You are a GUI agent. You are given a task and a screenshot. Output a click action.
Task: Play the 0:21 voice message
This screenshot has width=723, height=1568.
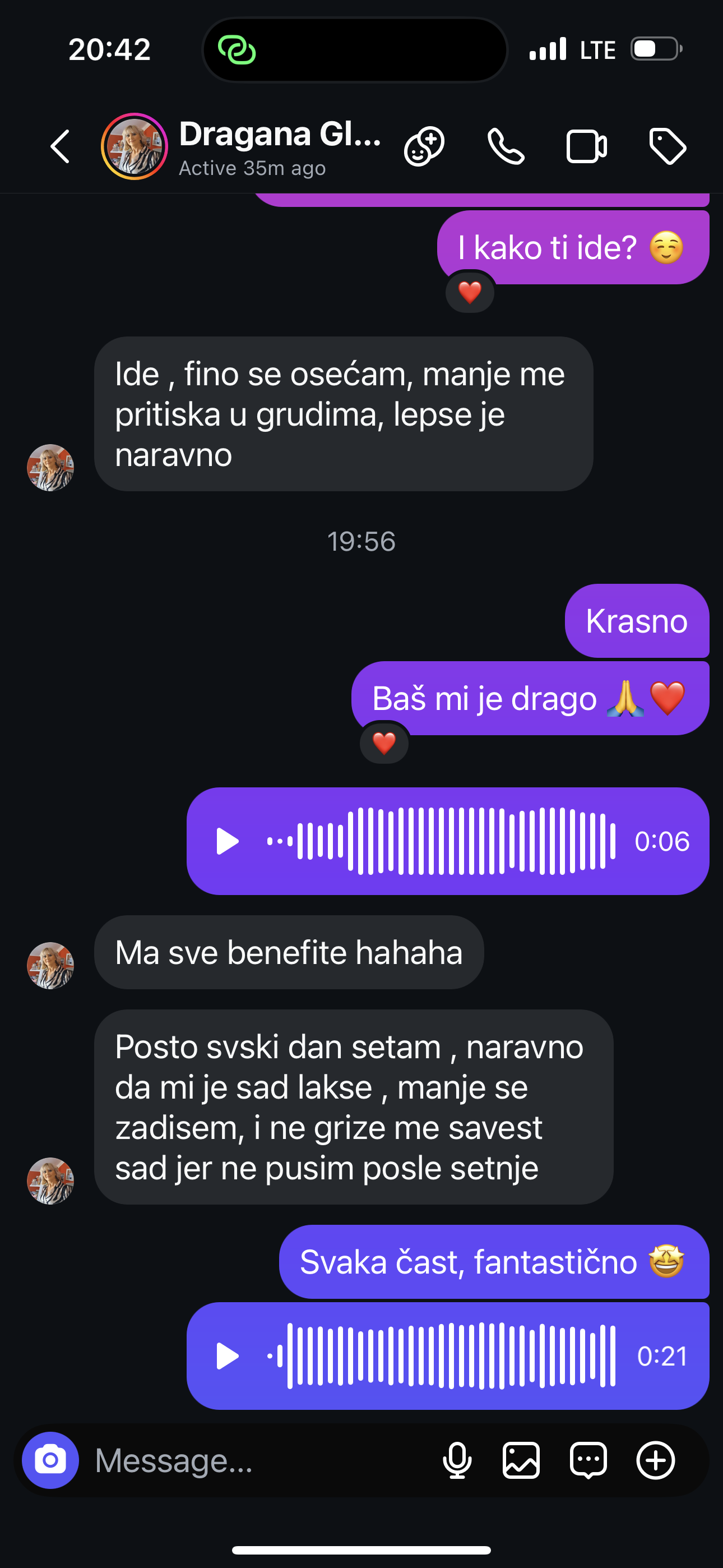228,1356
